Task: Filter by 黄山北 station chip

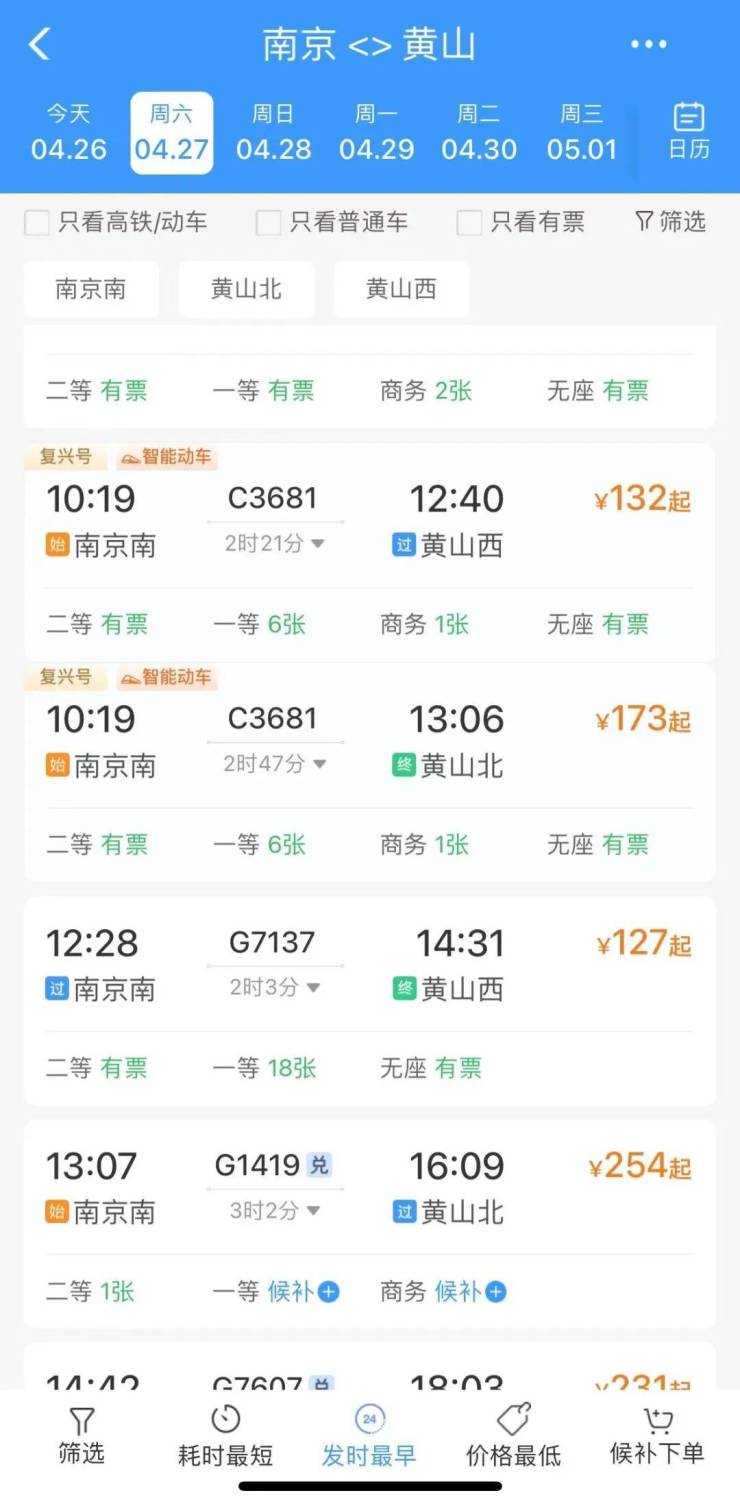Action: 246,290
